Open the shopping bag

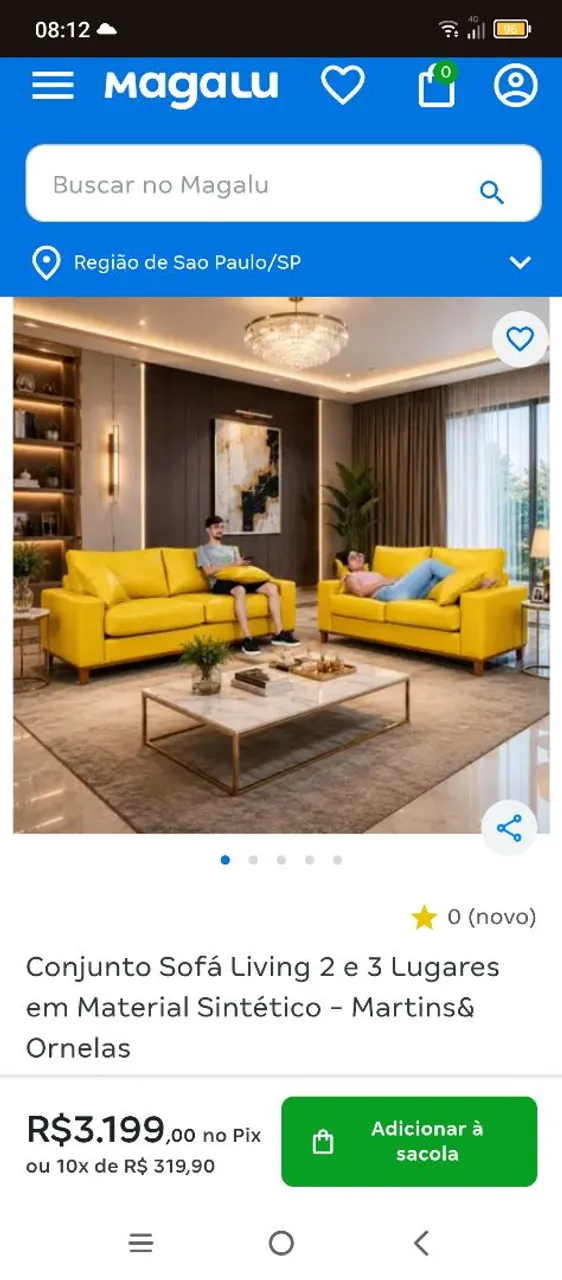(x=436, y=84)
